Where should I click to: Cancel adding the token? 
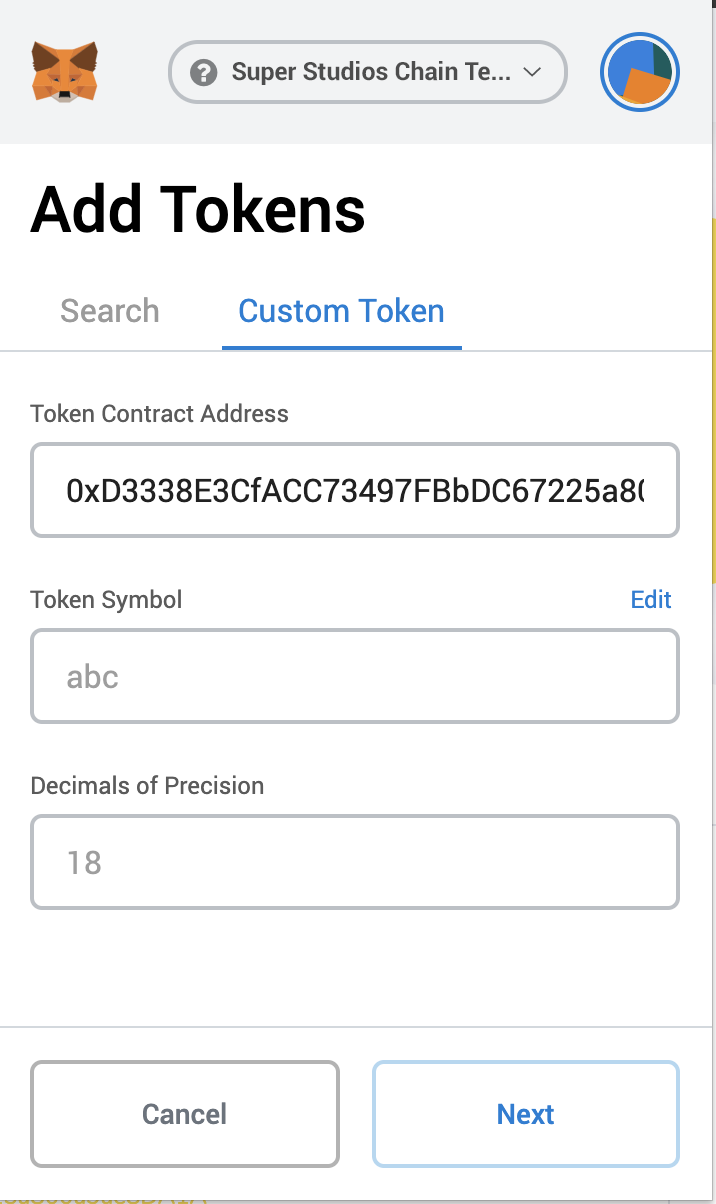click(x=185, y=1114)
